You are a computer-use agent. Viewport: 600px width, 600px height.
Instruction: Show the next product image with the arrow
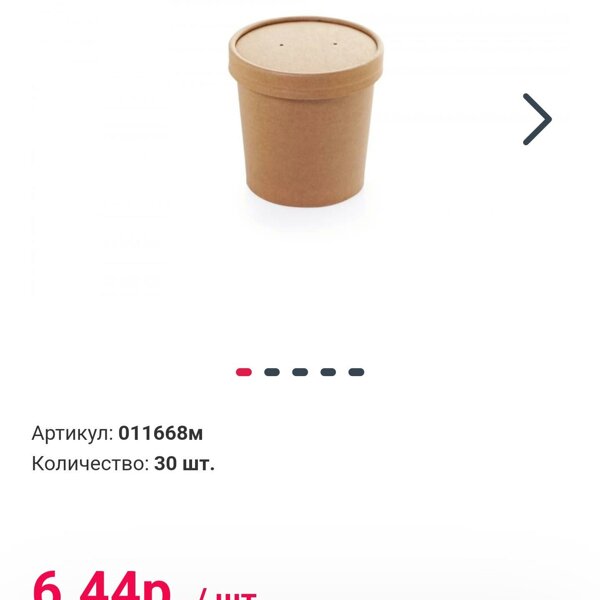point(537,120)
